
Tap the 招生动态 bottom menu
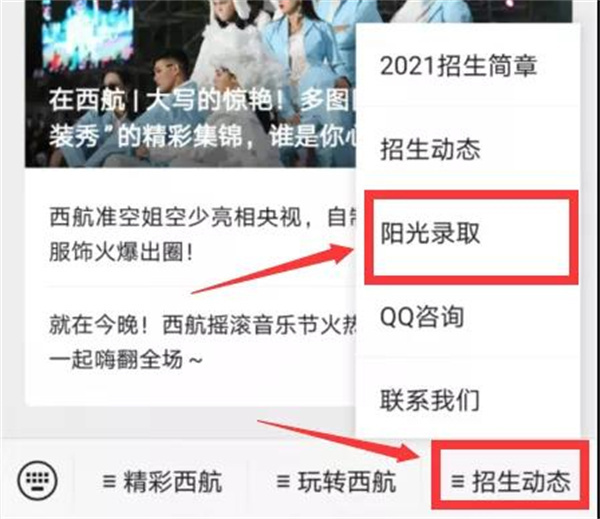tap(509, 481)
